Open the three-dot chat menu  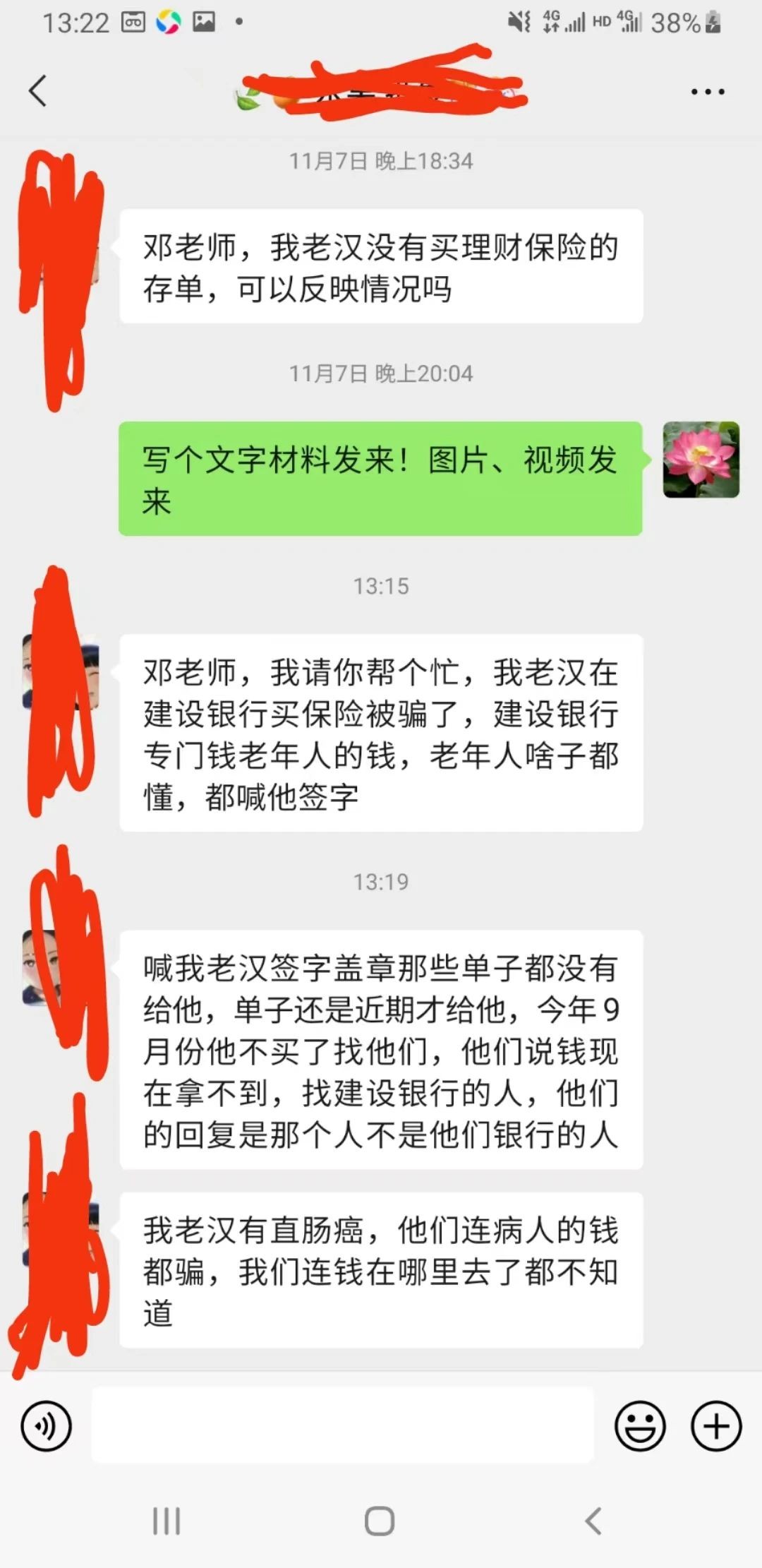tap(707, 92)
